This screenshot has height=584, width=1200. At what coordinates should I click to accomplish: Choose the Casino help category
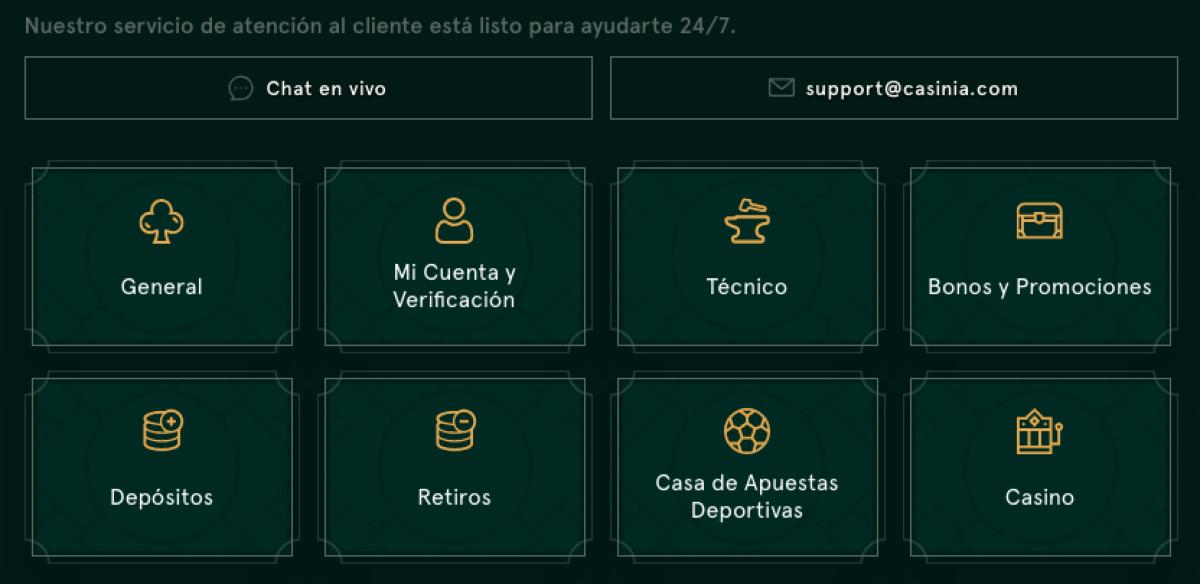(1039, 466)
